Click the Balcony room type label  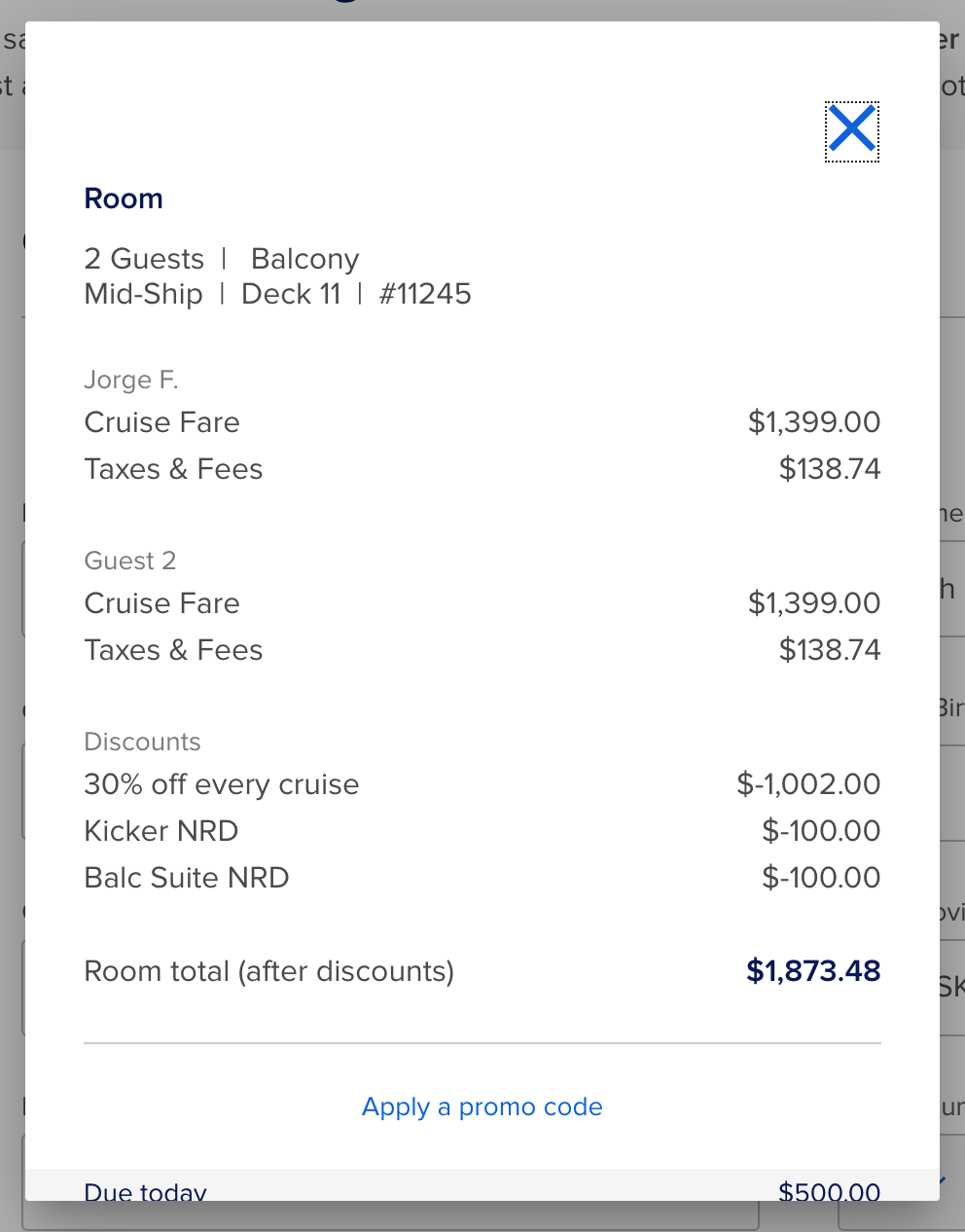coord(304,259)
